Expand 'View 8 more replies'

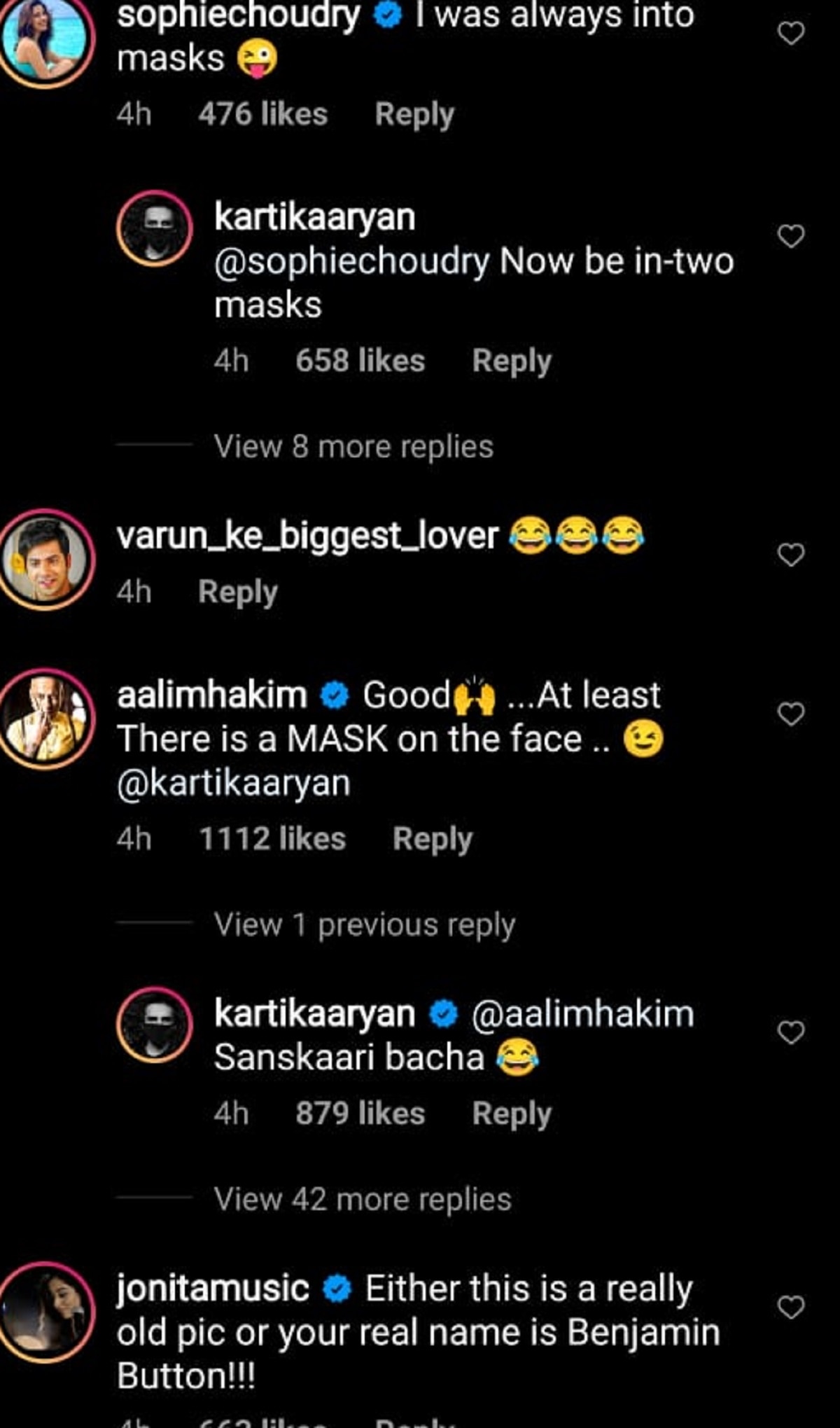353,447
